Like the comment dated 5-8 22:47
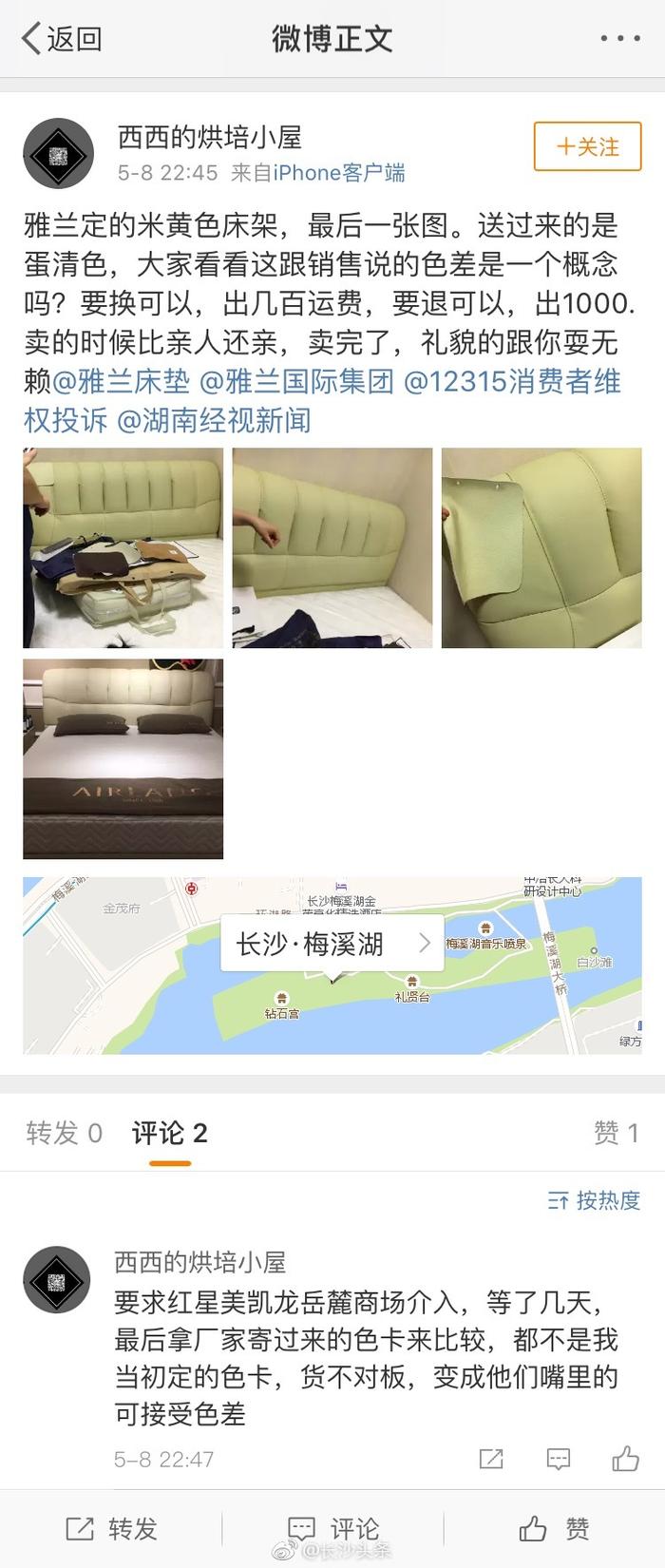The height and width of the screenshot is (1568, 665). [625, 1459]
